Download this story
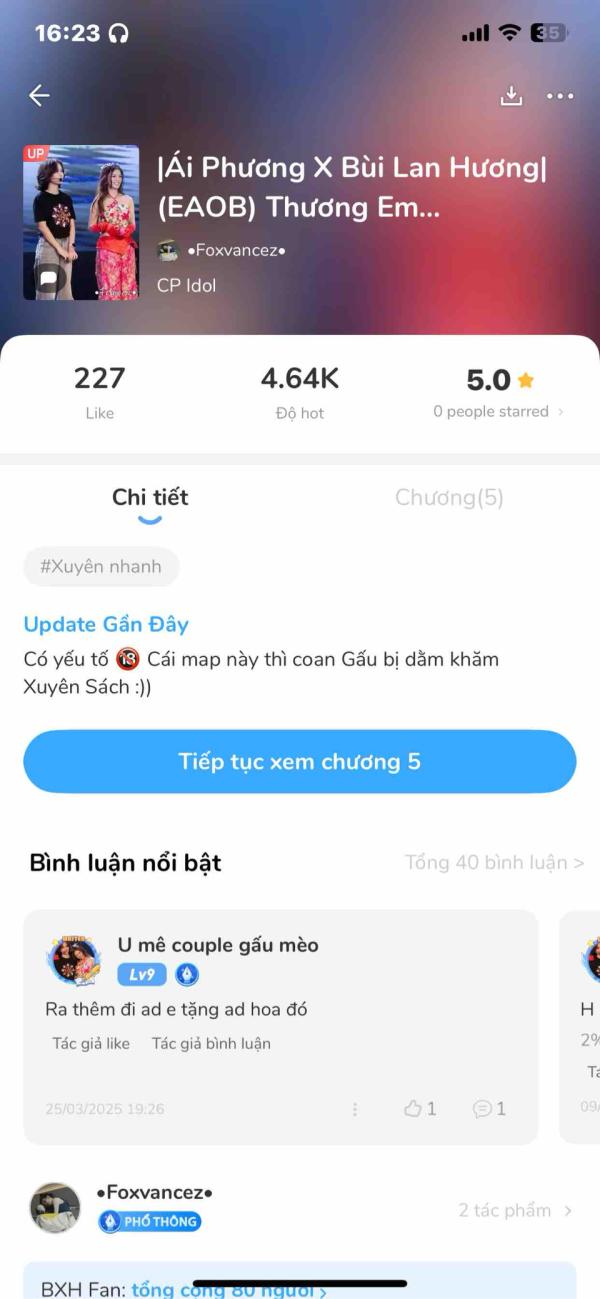Viewport: 600px width, 1299px height. [511, 95]
